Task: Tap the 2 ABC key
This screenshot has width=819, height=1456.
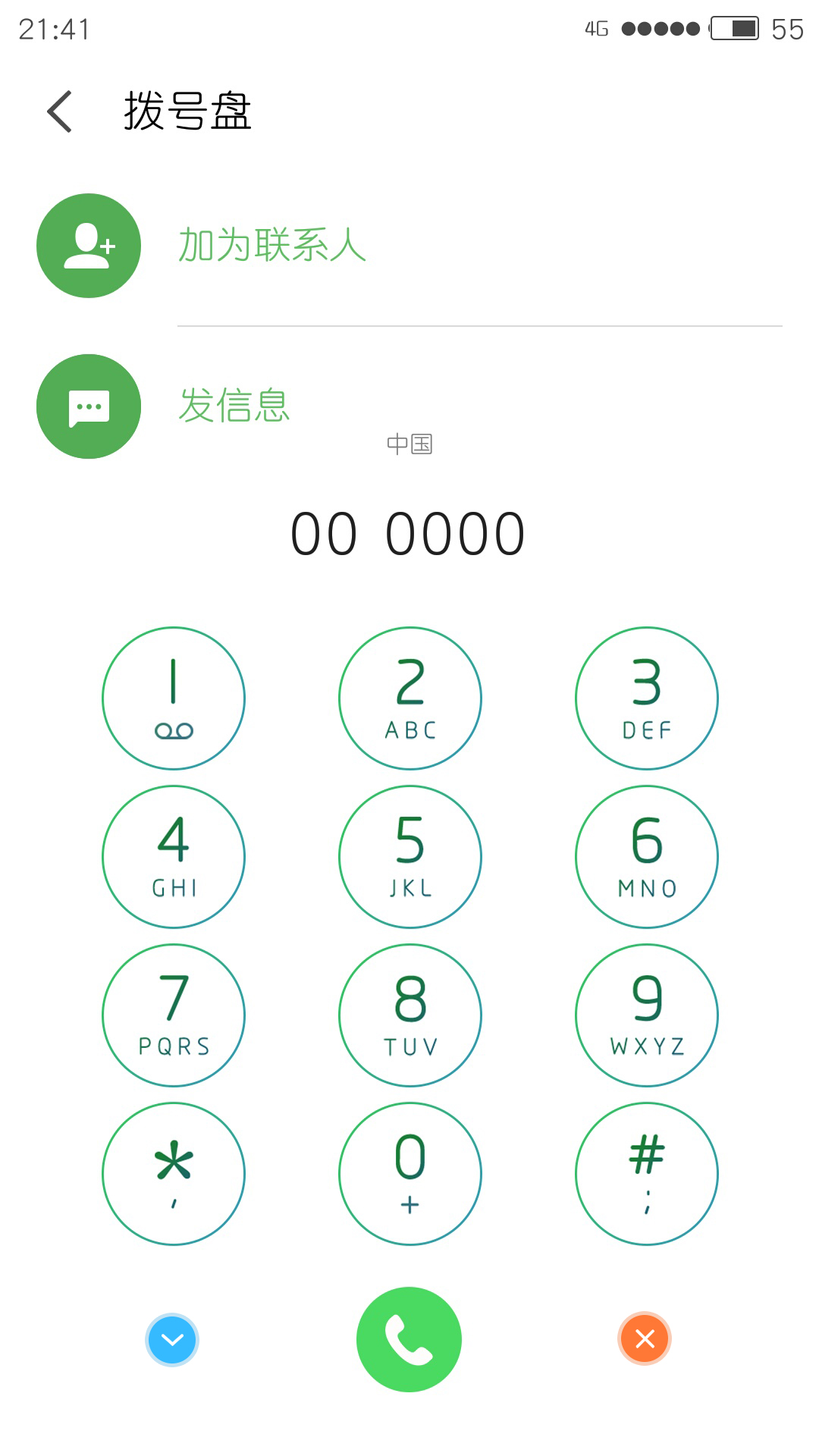Action: tap(410, 698)
